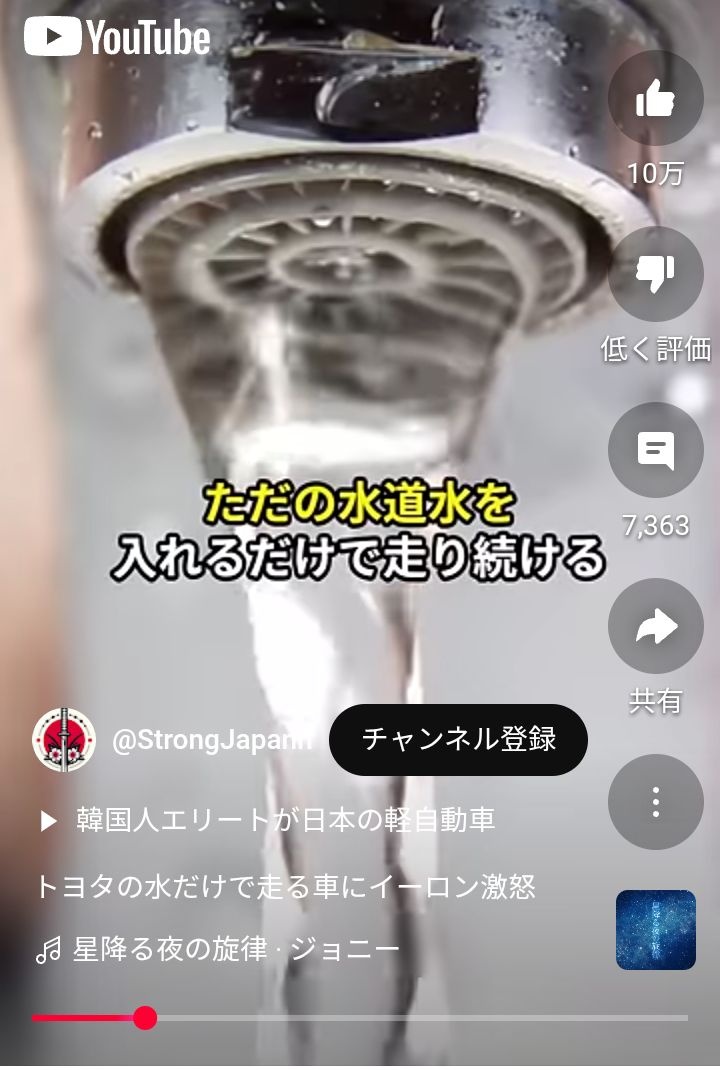Tap the YouTube logo to go home
Viewport: 720px width, 1070px height.
[118, 38]
